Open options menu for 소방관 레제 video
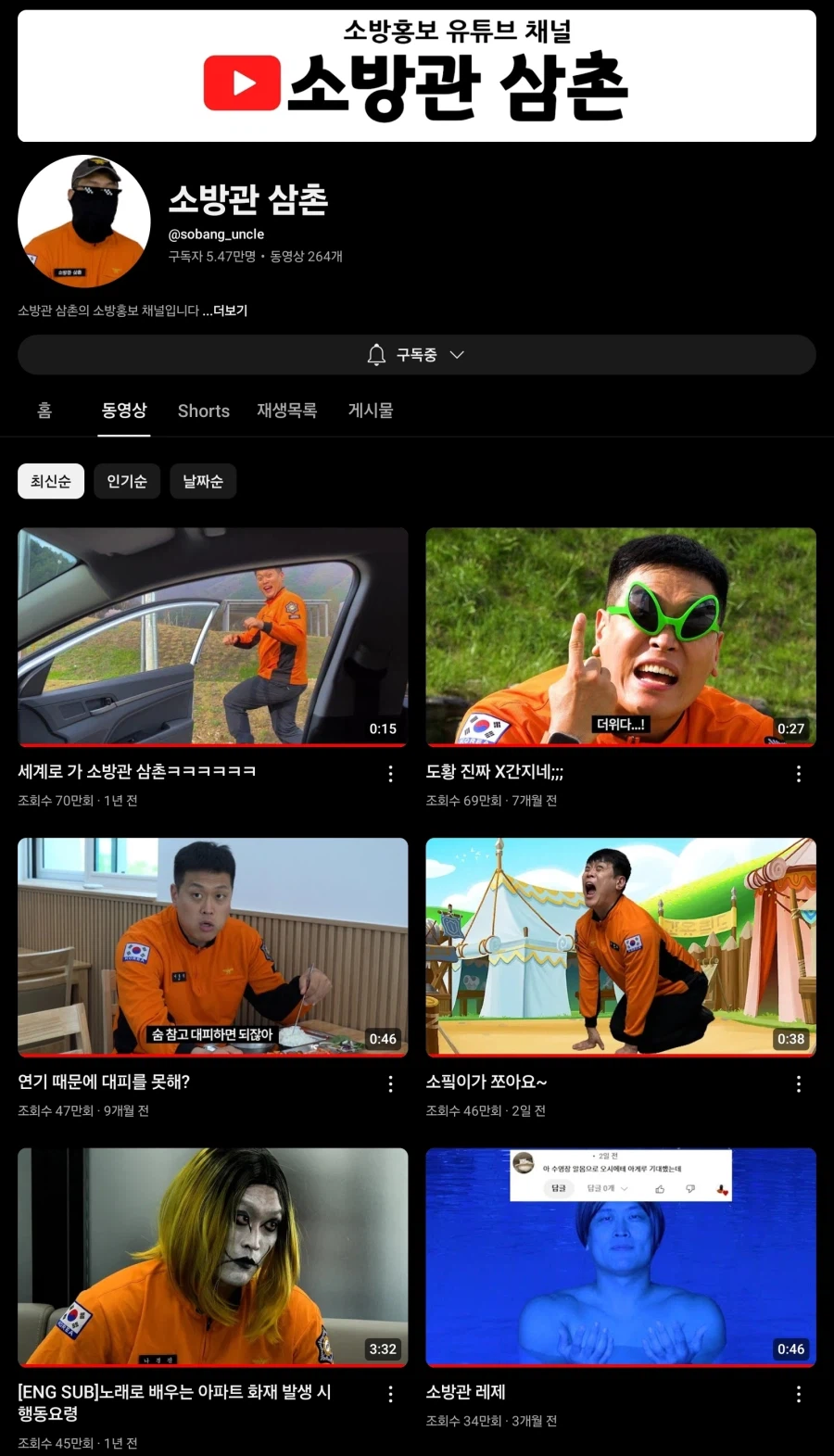Image resolution: width=834 pixels, height=1456 pixels. click(799, 1394)
